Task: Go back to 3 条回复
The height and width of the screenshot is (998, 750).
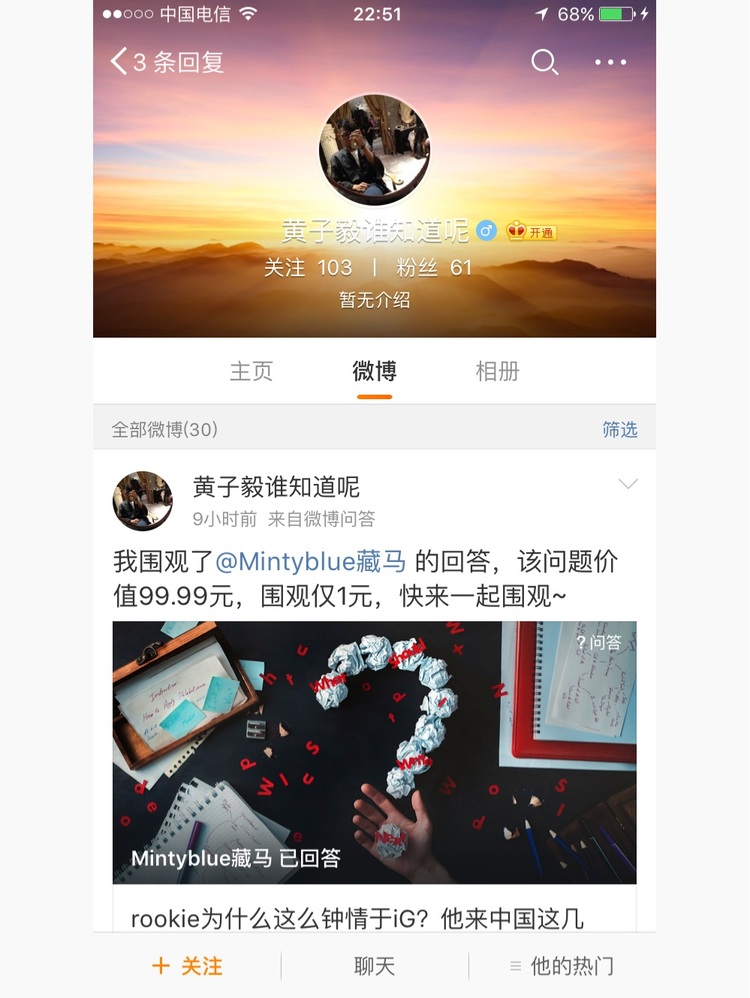Action: [x=166, y=62]
